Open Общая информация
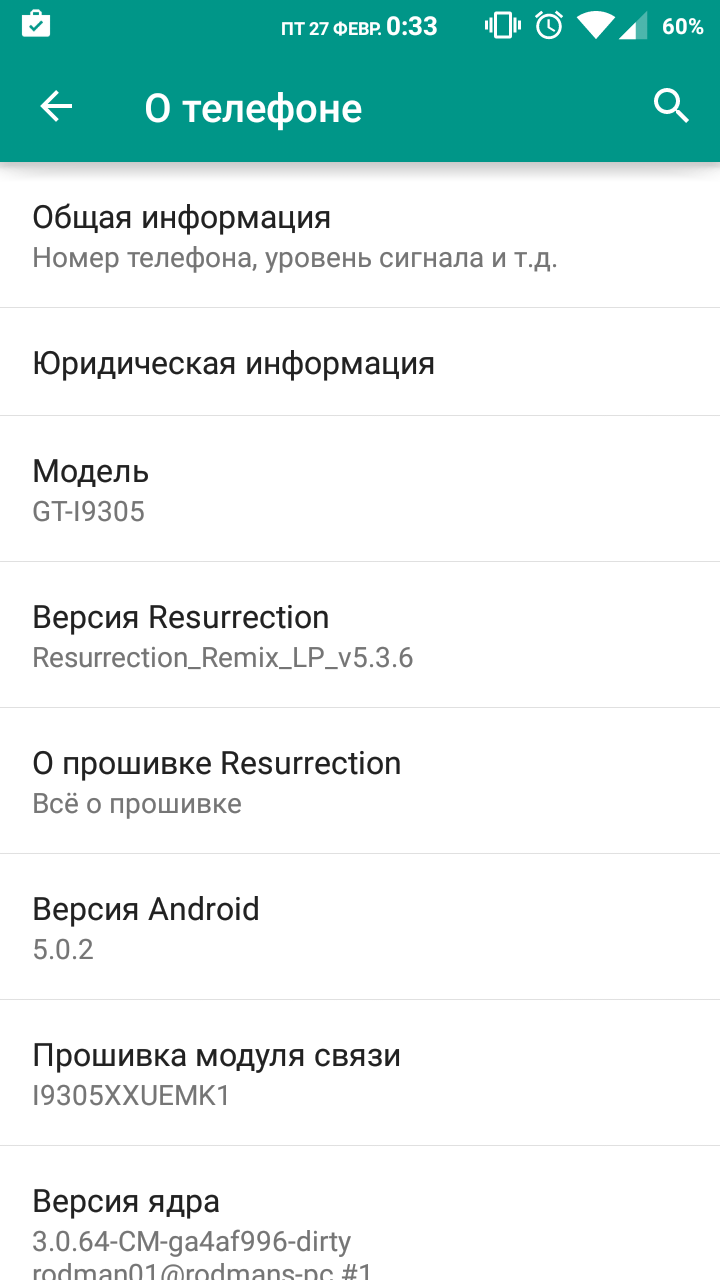The height and width of the screenshot is (1280, 720). [360, 236]
